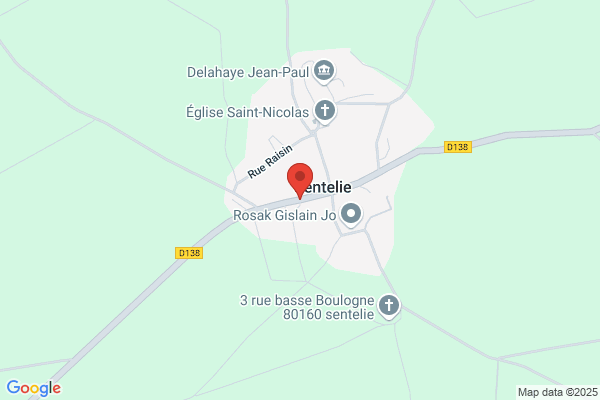The width and height of the screenshot is (600, 400).
Task: Open the Delahaye Jean-Paul place marker
Action: (x=324, y=72)
